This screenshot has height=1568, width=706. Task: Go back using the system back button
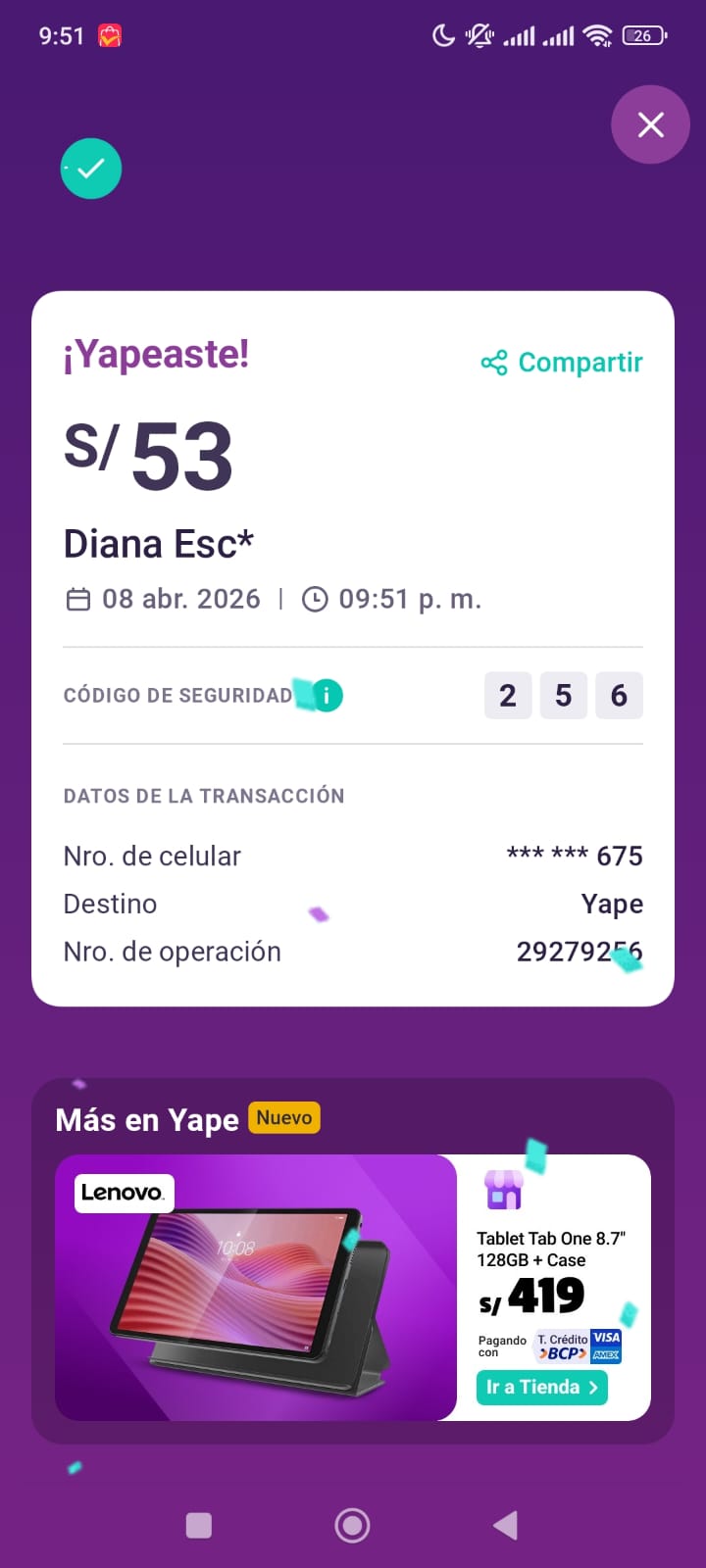pyautogui.click(x=506, y=1525)
